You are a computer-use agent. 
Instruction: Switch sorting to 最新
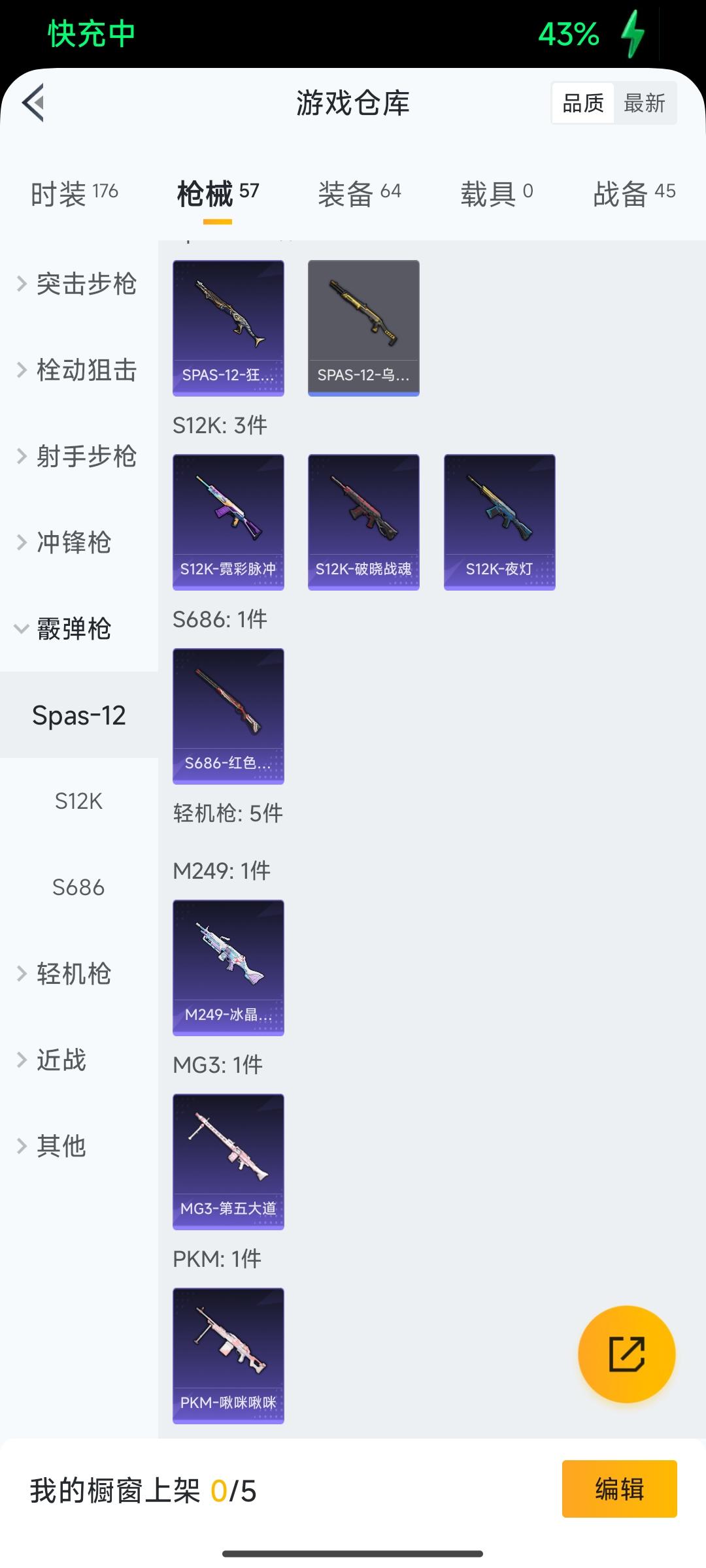645,103
